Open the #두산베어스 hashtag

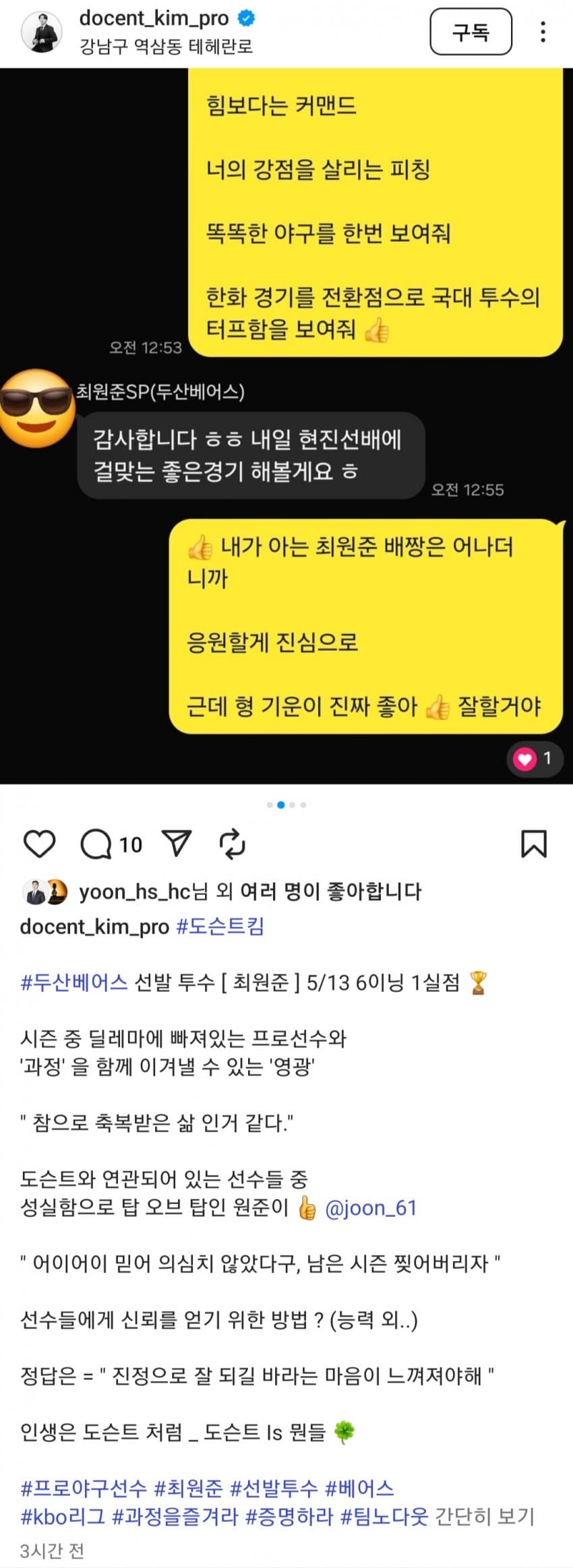point(74,982)
